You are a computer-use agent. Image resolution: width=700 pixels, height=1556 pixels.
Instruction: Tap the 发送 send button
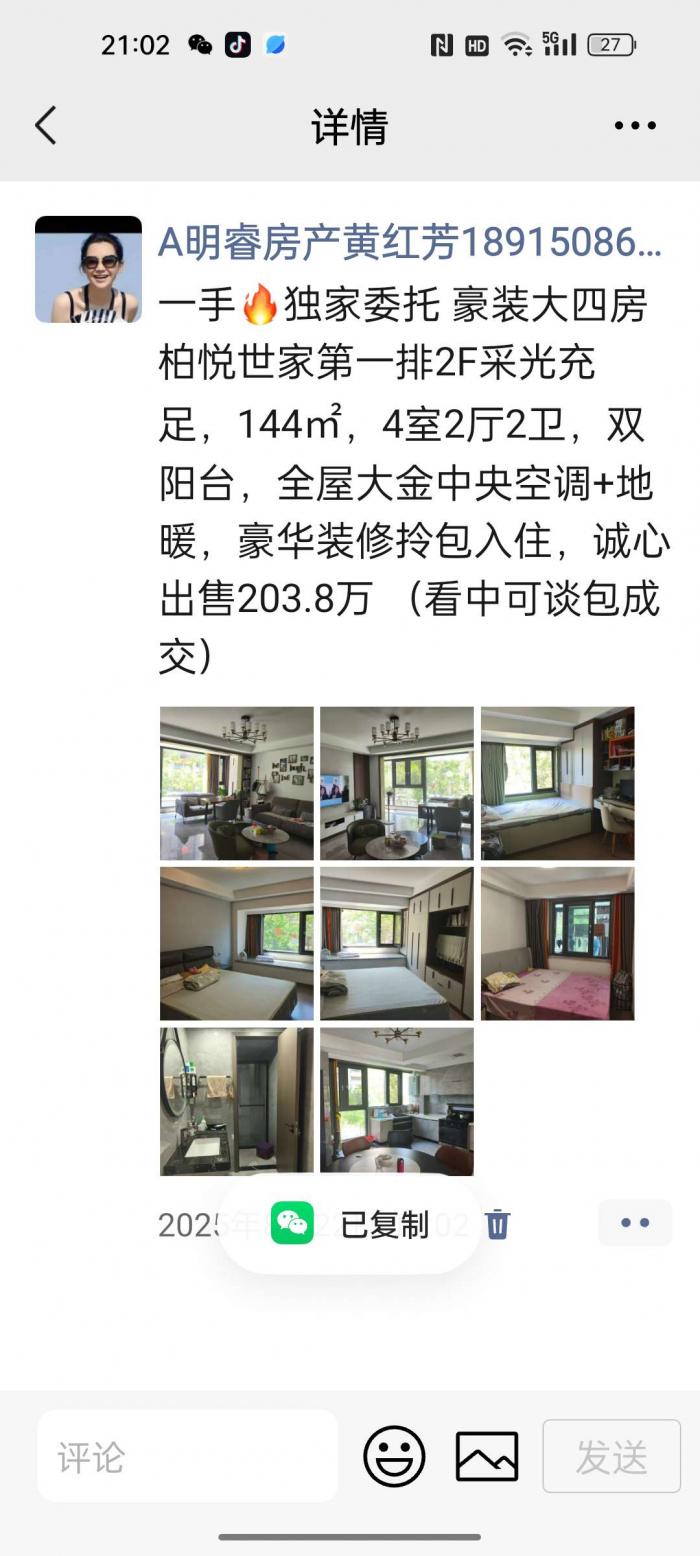pyautogui.click(x=611, y=1456)
